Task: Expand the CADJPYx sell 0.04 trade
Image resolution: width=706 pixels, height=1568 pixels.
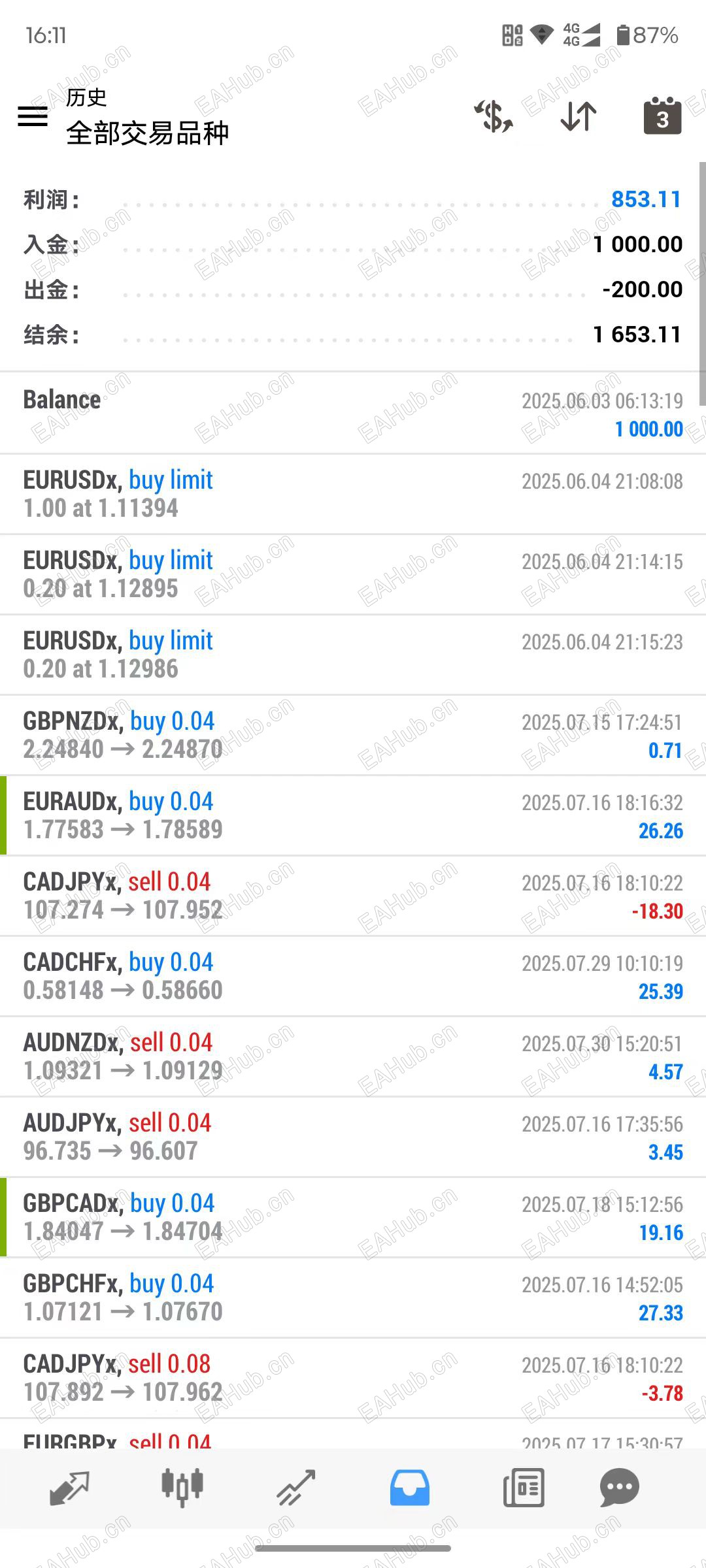Action: pos(353,896)
